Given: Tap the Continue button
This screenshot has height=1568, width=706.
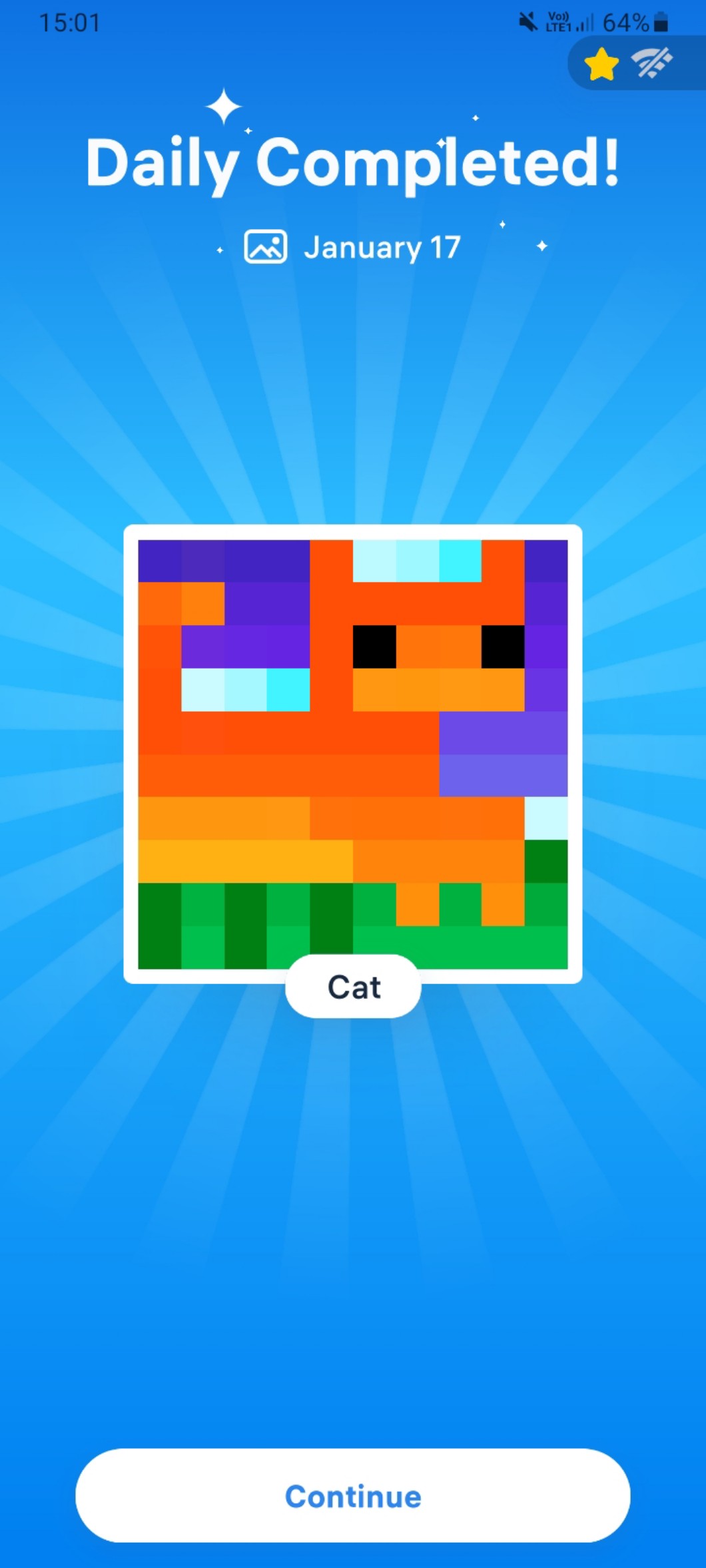Looking at the screenshot, I should coord(352,1495).
